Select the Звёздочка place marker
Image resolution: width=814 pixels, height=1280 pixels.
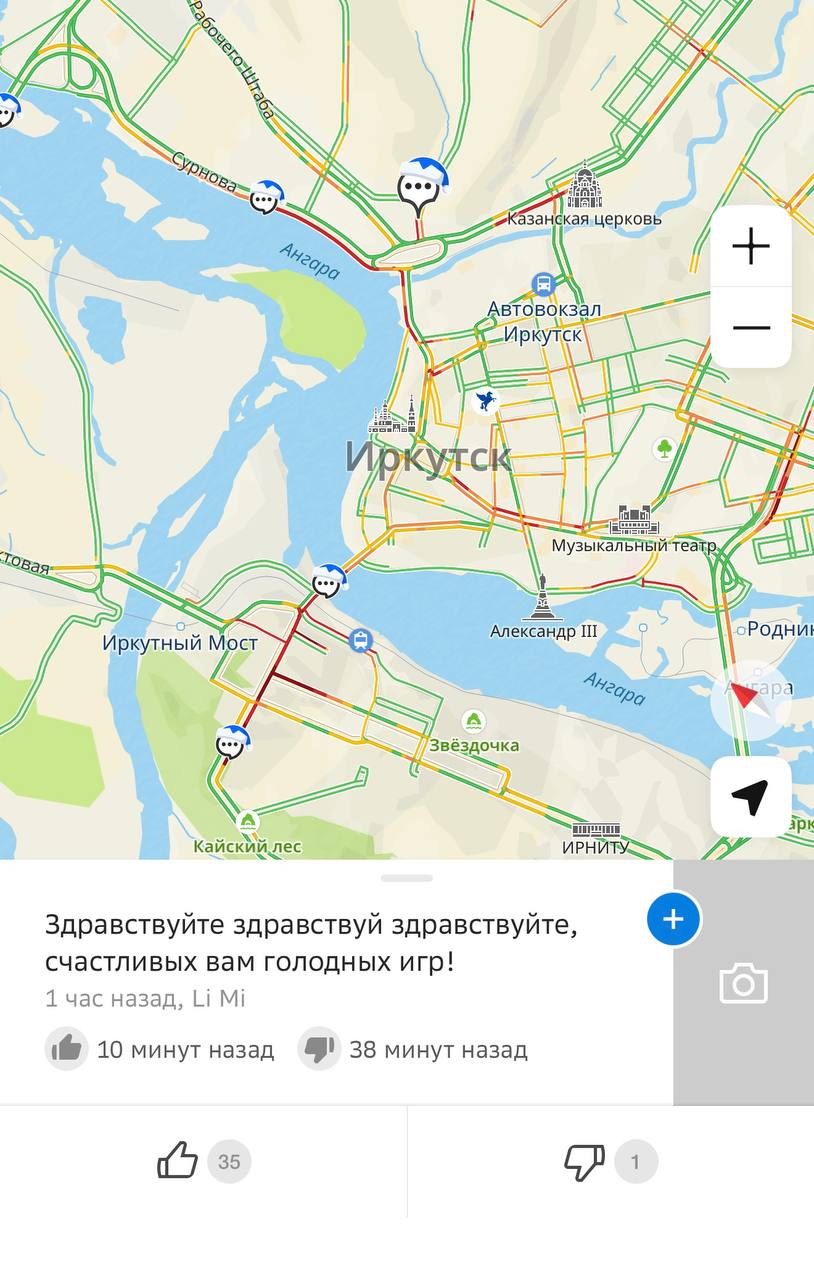(474, 721)
